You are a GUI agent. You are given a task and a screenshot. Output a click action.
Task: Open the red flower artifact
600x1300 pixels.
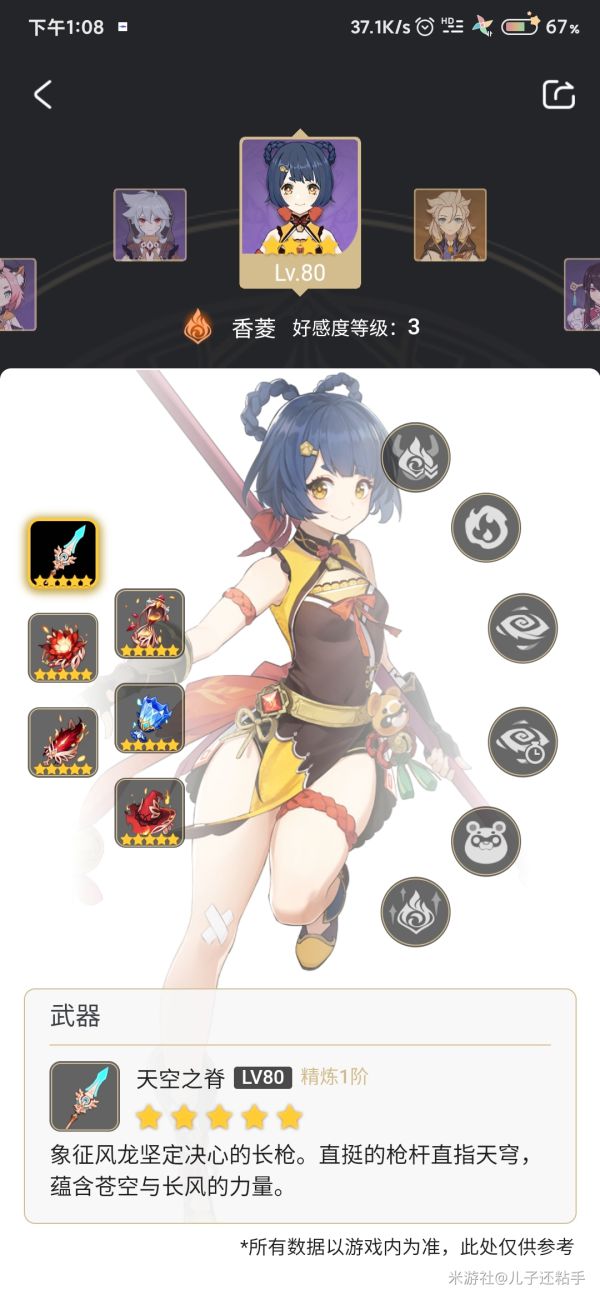coord(63,647)
